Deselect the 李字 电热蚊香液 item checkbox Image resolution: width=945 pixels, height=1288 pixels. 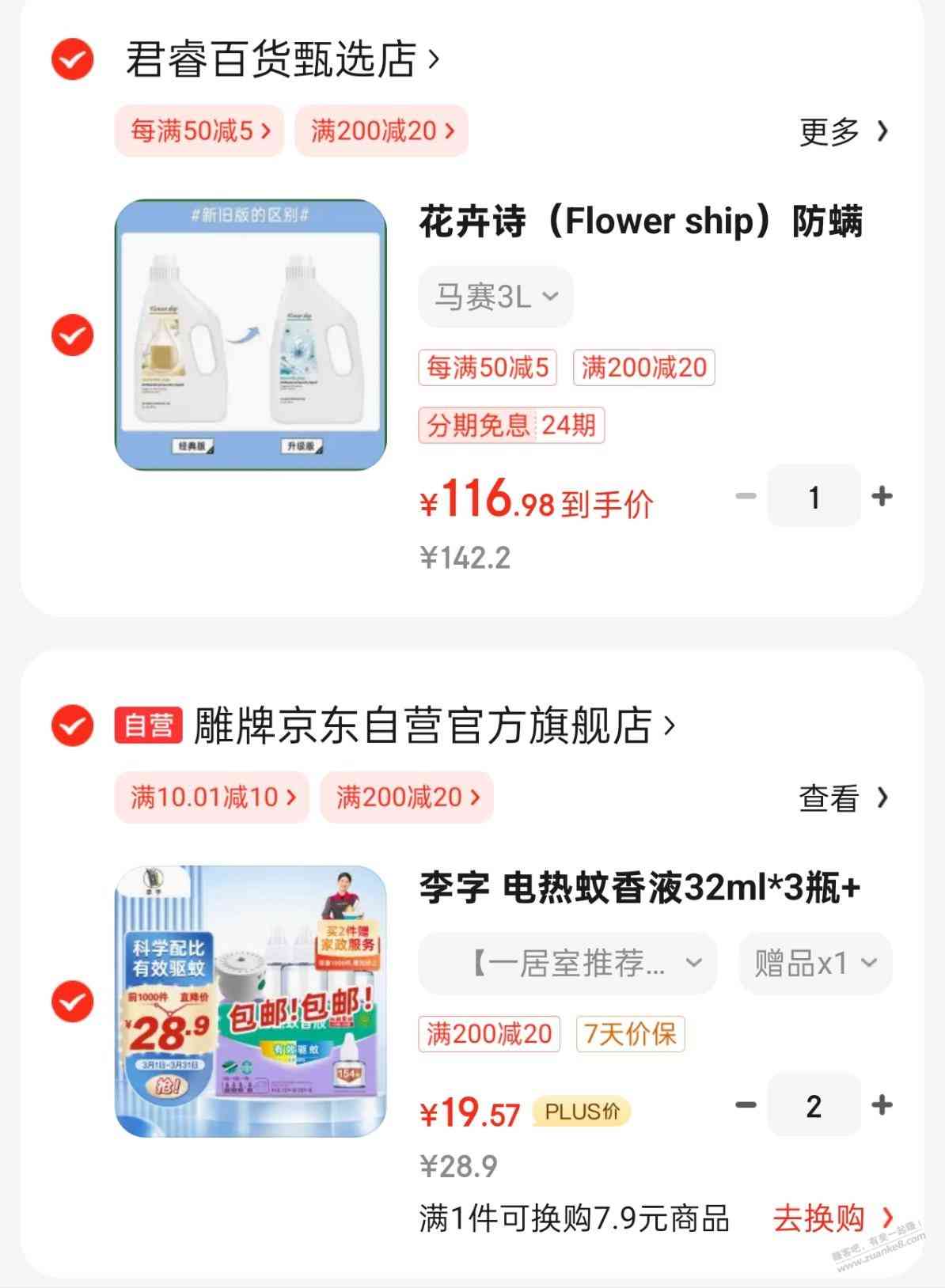[72, 1002]
